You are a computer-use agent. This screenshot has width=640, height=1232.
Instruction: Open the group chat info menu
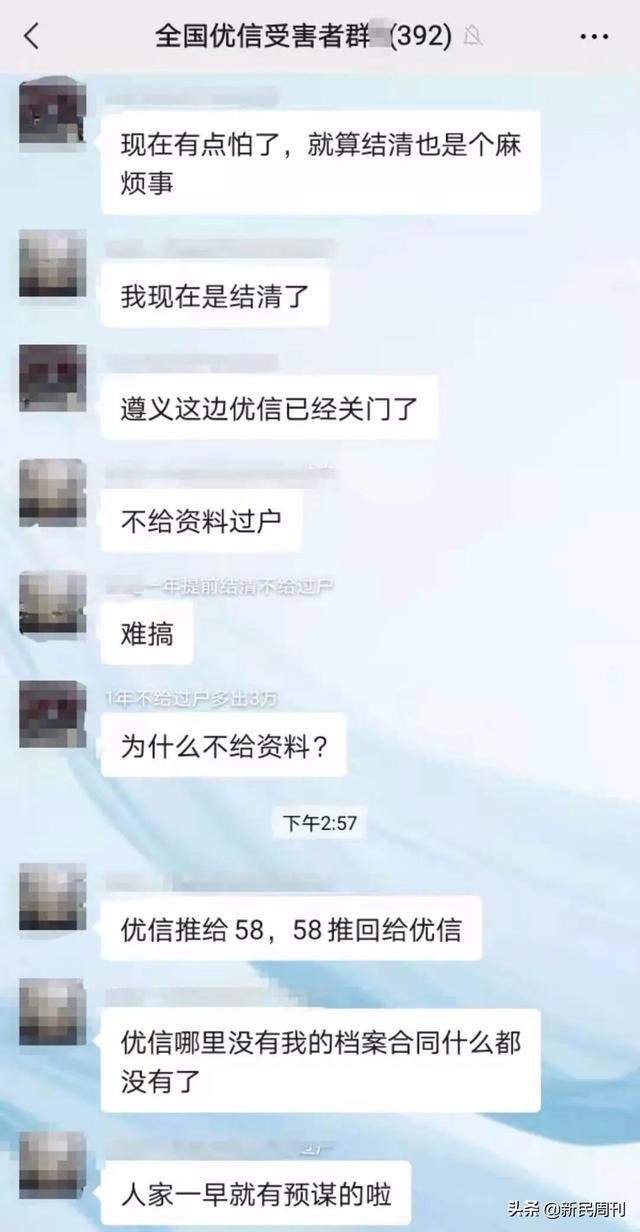(x=594, y=37)
